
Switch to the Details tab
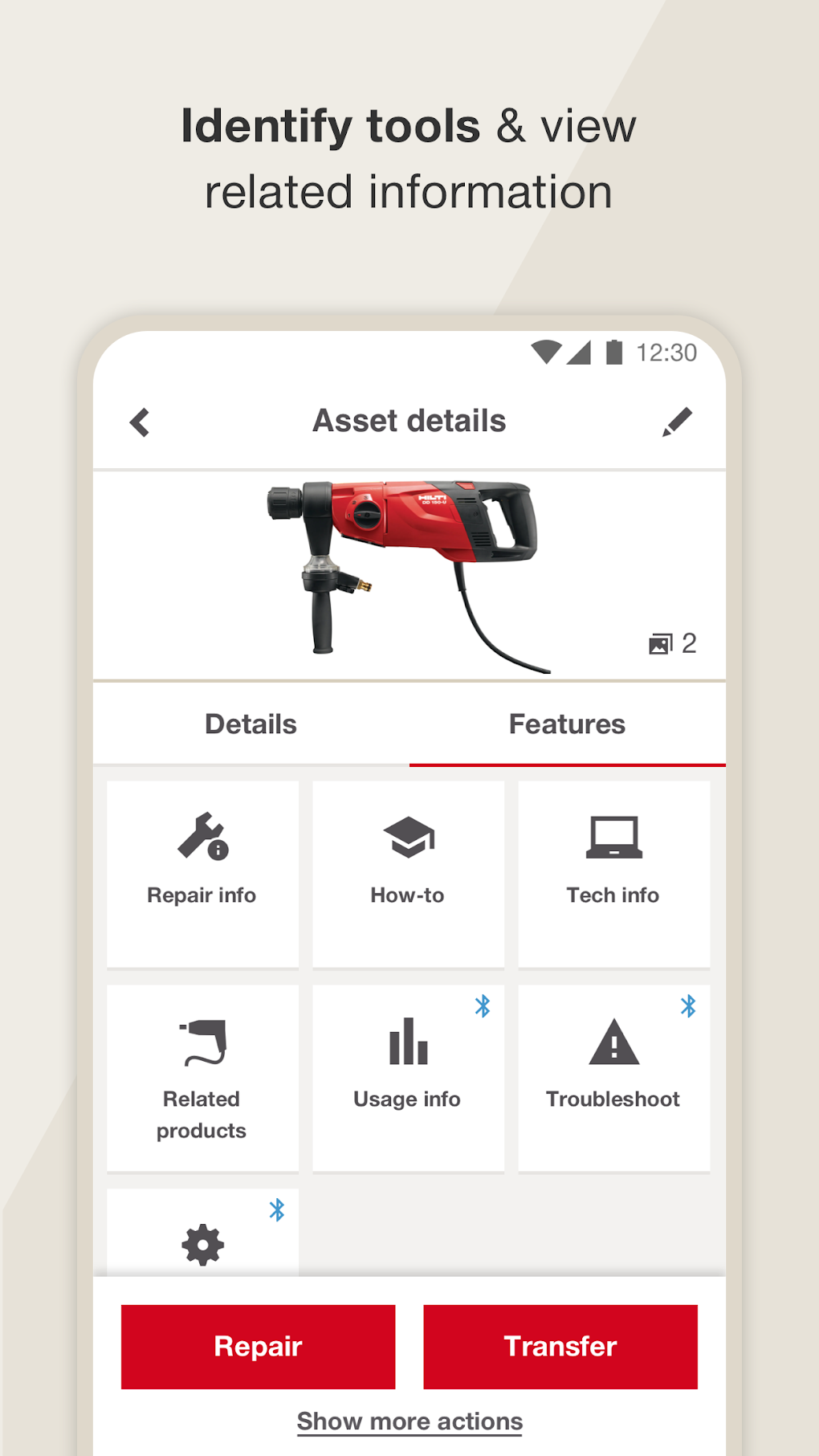250,724
